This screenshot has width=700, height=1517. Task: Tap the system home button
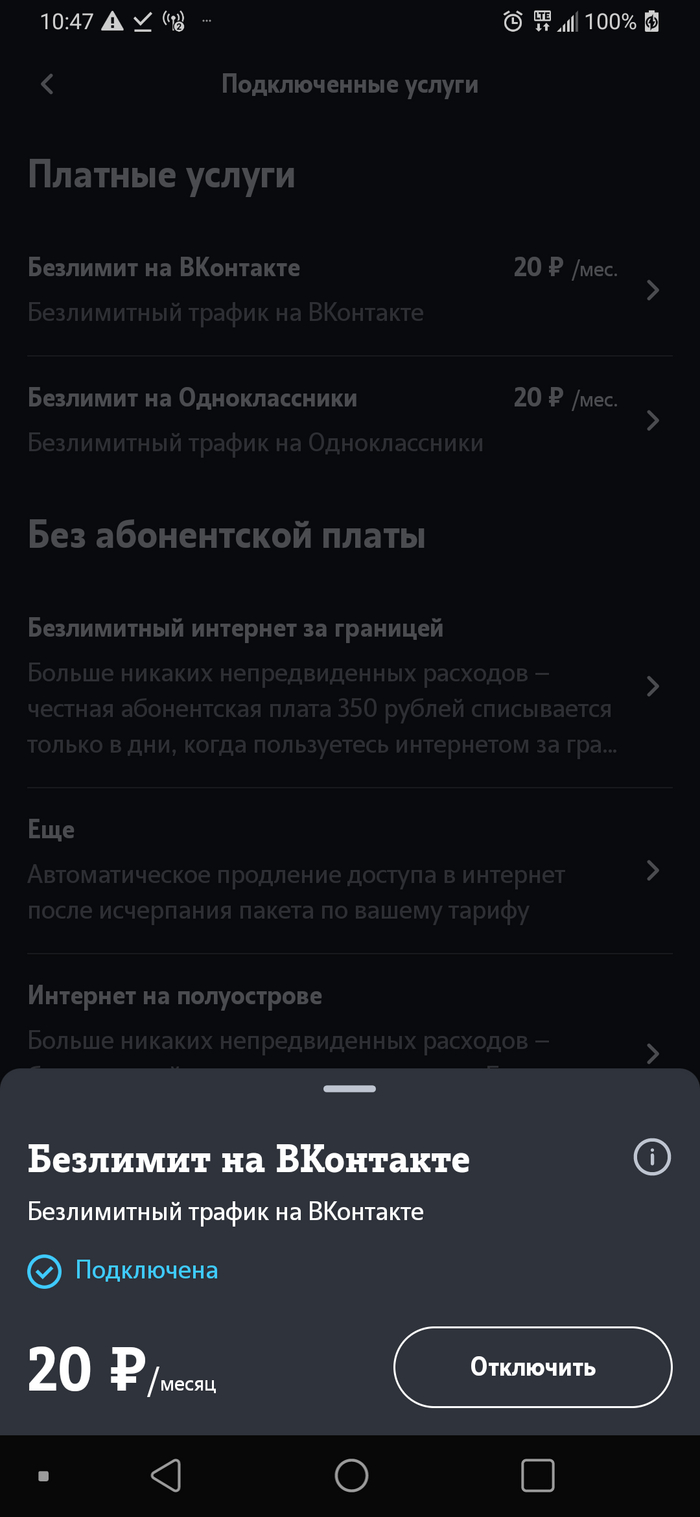[351, 1475]
